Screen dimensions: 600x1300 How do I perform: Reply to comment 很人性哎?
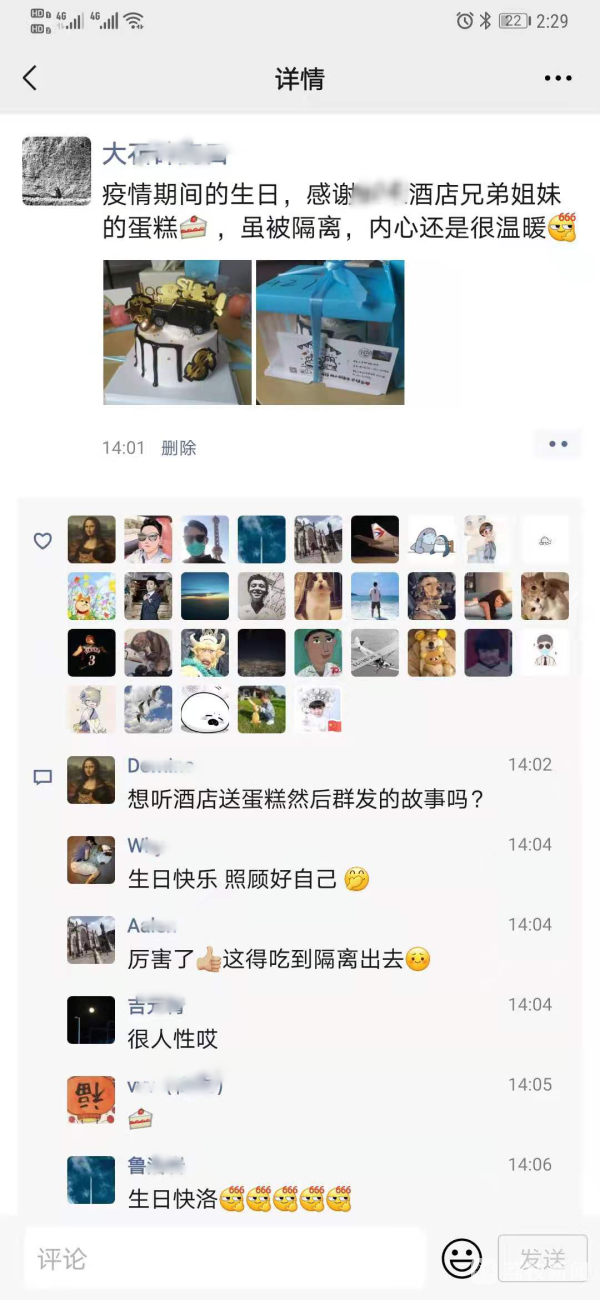[173, 1039]
